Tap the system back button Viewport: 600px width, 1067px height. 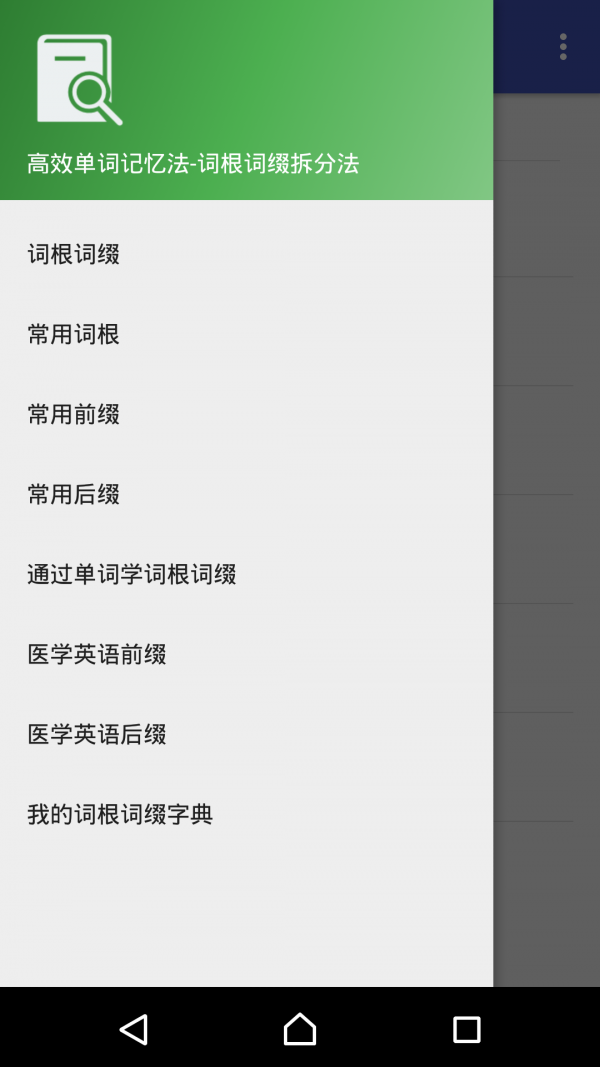pos(133,1029)
